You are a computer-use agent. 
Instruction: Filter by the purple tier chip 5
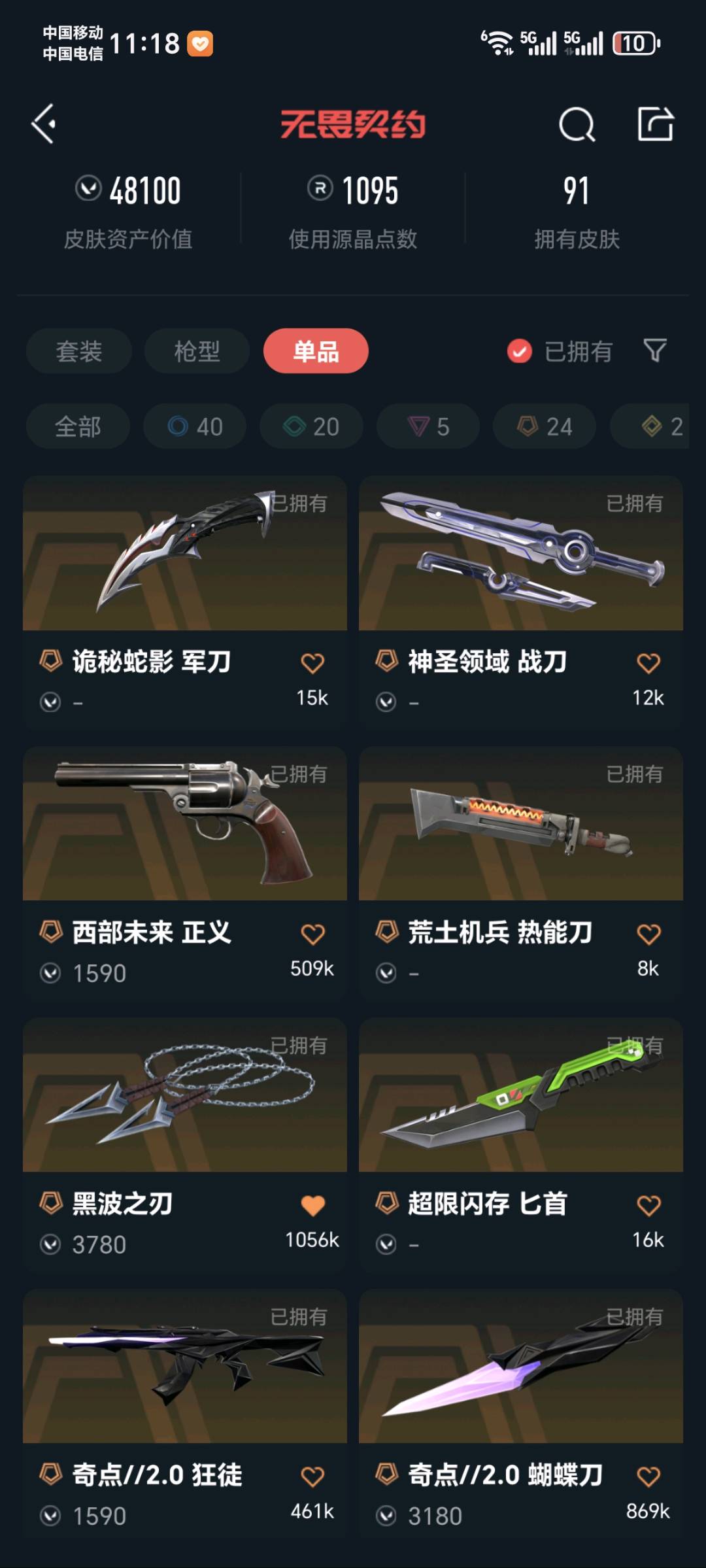(428, 426)
